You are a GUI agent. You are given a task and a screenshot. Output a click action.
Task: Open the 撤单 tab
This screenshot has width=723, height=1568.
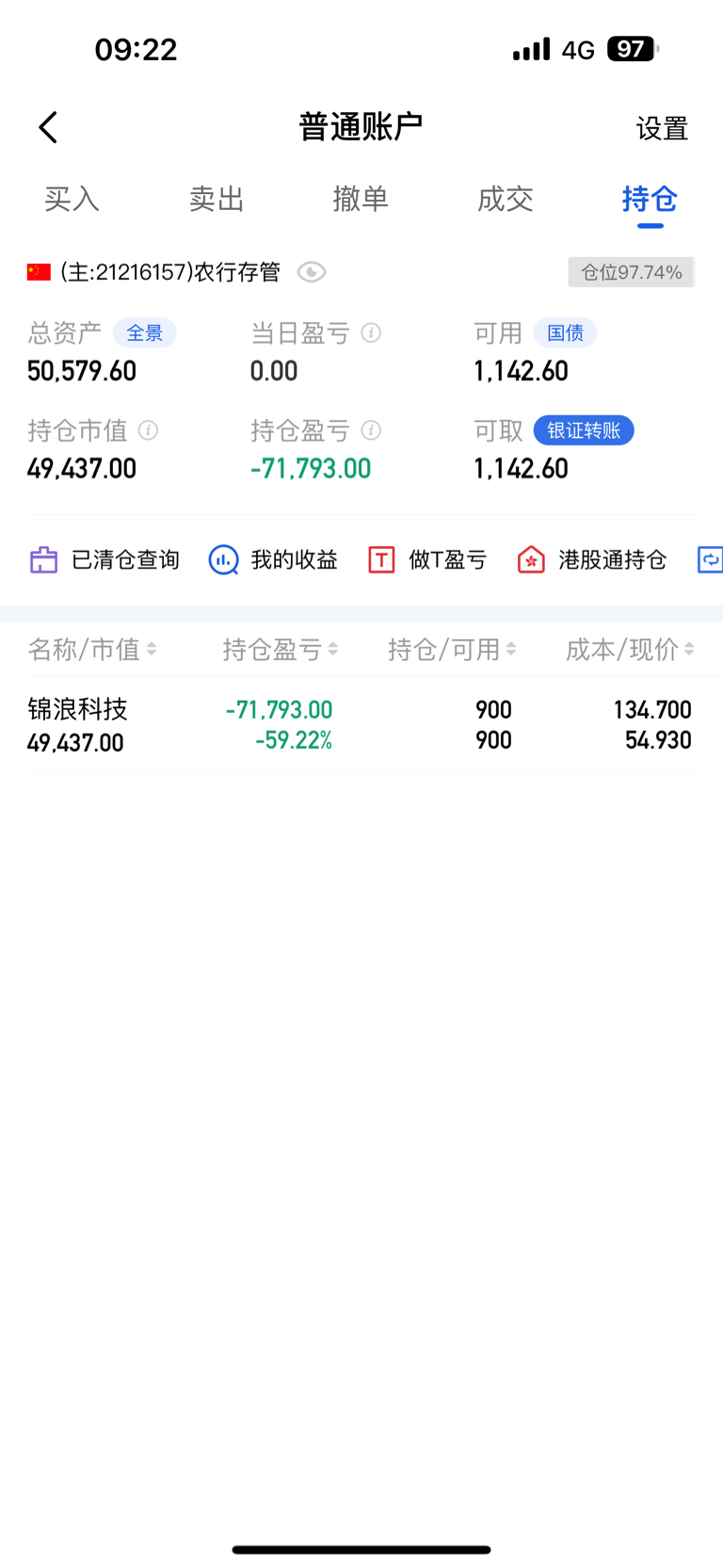361,199
